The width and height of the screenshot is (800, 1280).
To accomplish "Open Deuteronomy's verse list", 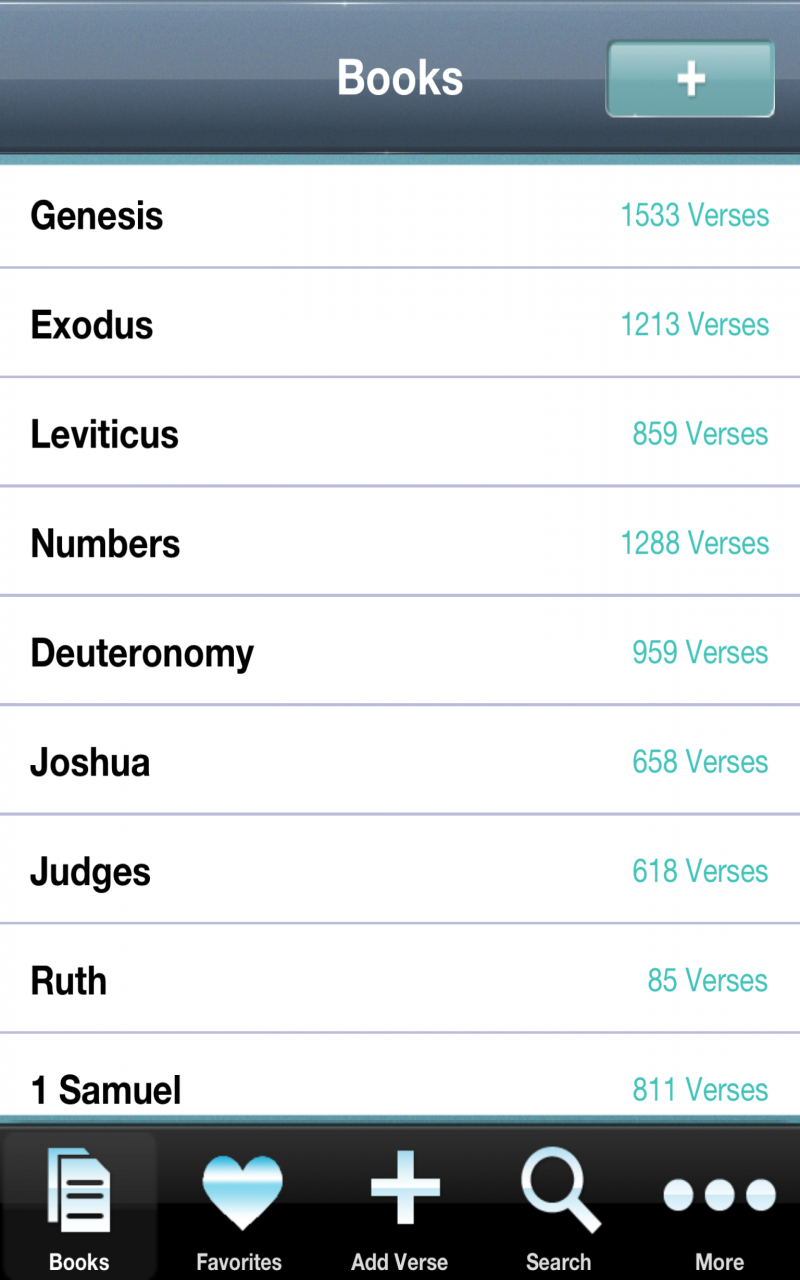I will coord(400,652).
